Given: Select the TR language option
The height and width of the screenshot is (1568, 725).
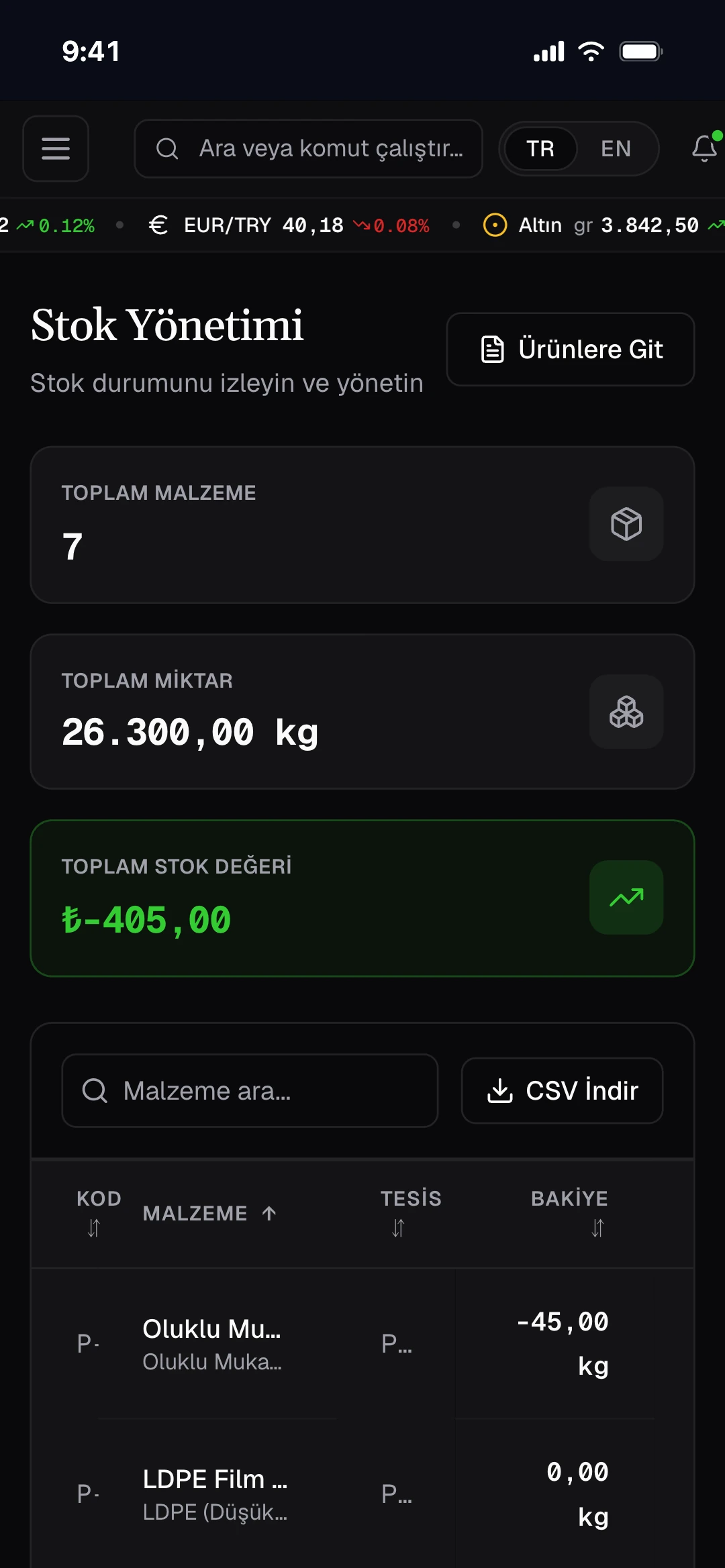Looking at the screenshot, I should tap(540, 148).
